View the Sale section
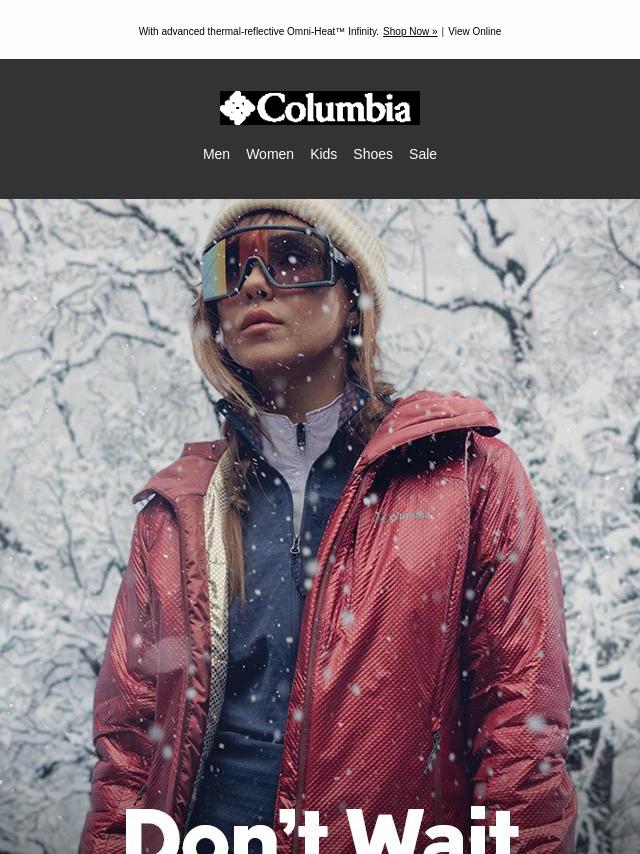 point(422,154)
